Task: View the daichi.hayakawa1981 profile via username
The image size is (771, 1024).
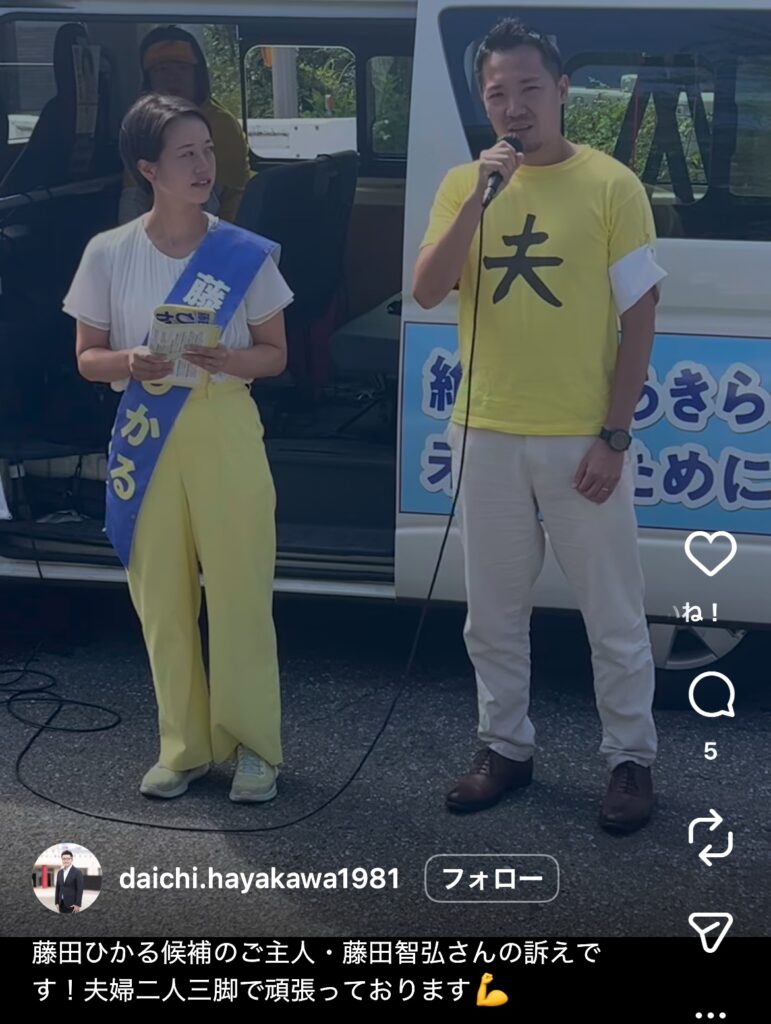Action: (x=259, y=879)
